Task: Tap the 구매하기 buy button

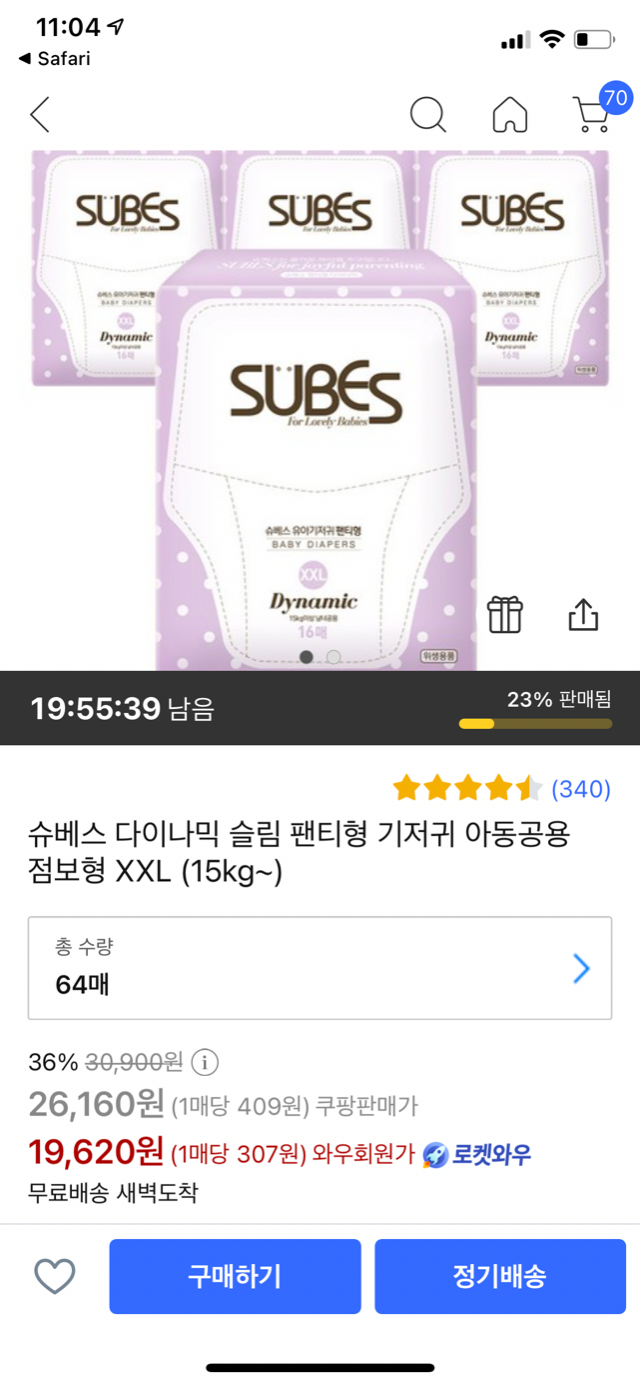Action: click(x=235, y=1276)
